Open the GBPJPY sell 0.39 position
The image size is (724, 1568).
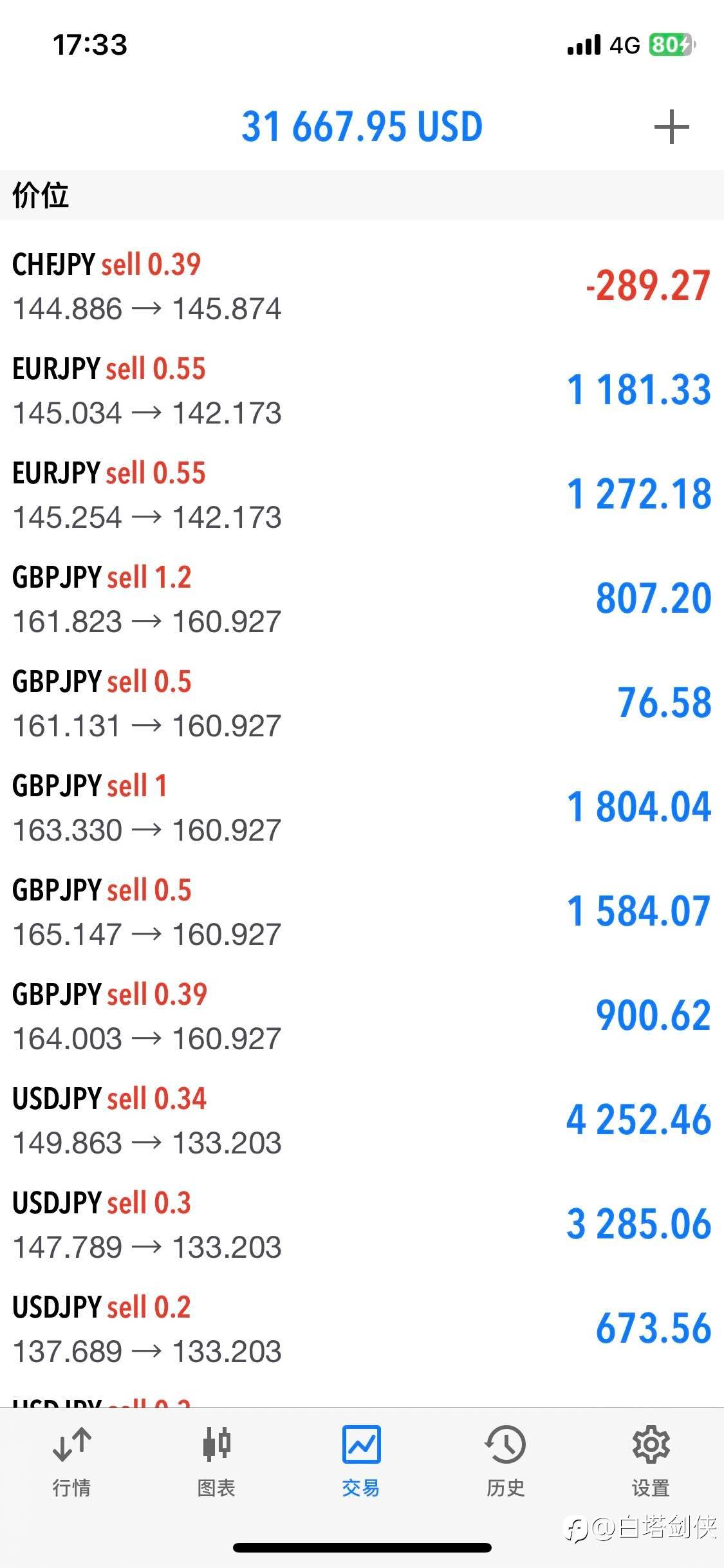(360, 1016)
